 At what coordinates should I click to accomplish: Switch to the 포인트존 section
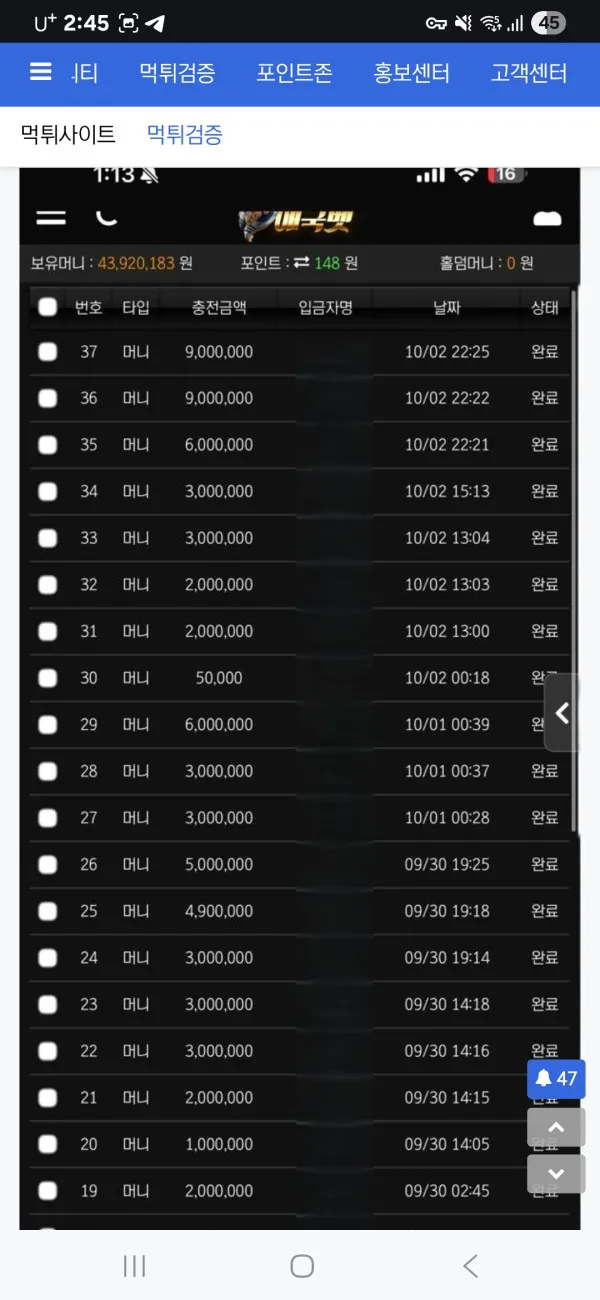point(294,73)
